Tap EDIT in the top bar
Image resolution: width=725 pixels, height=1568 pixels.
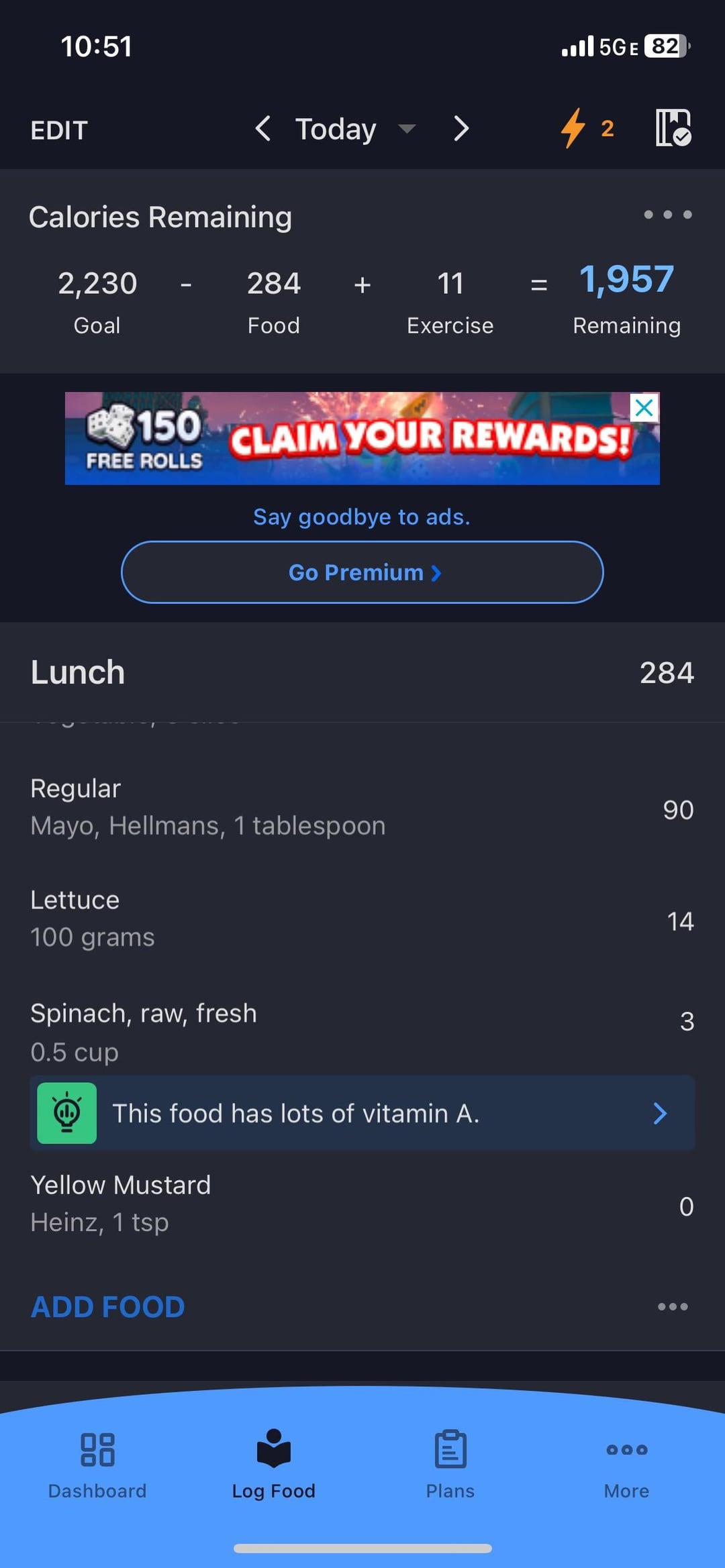pos(59,130)
